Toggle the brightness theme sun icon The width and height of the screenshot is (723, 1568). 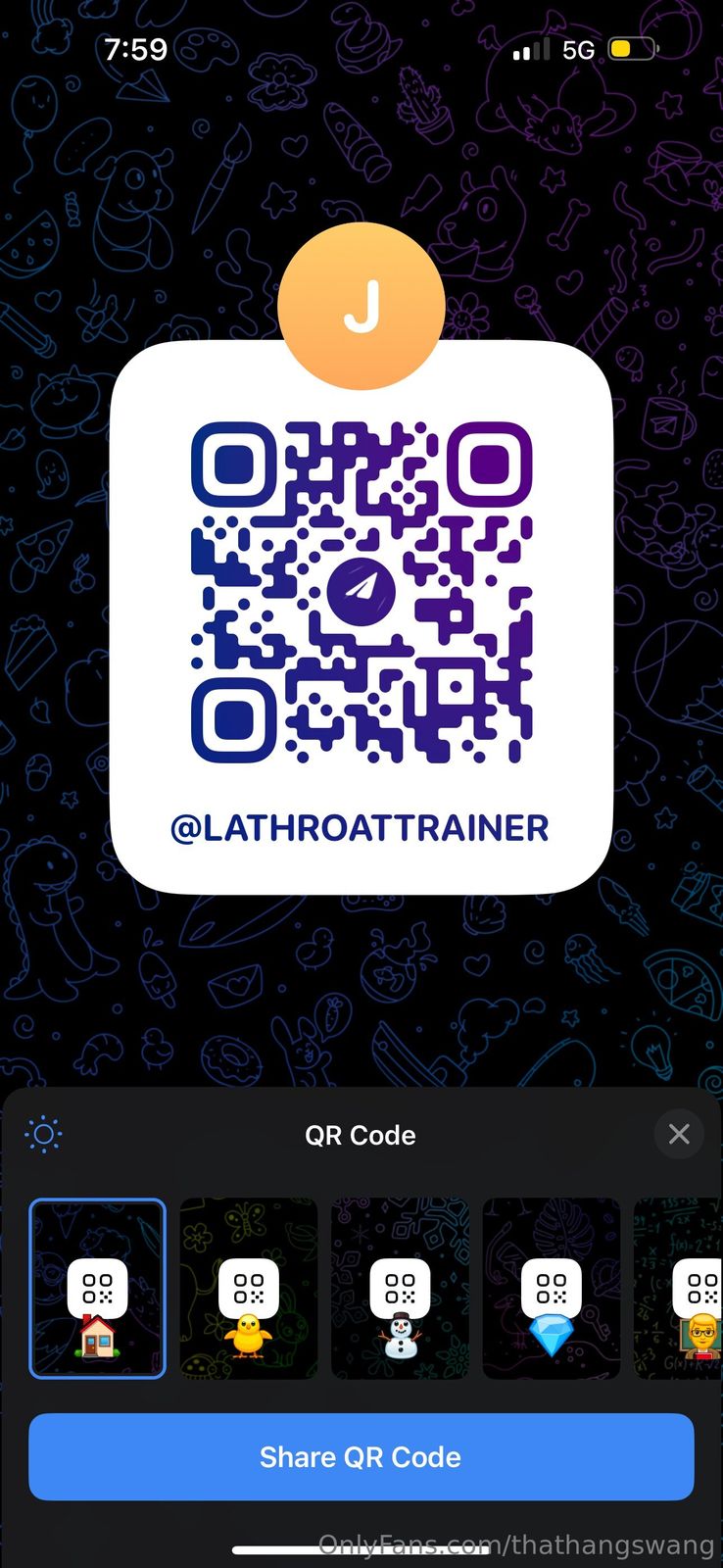pos(44,1135)
